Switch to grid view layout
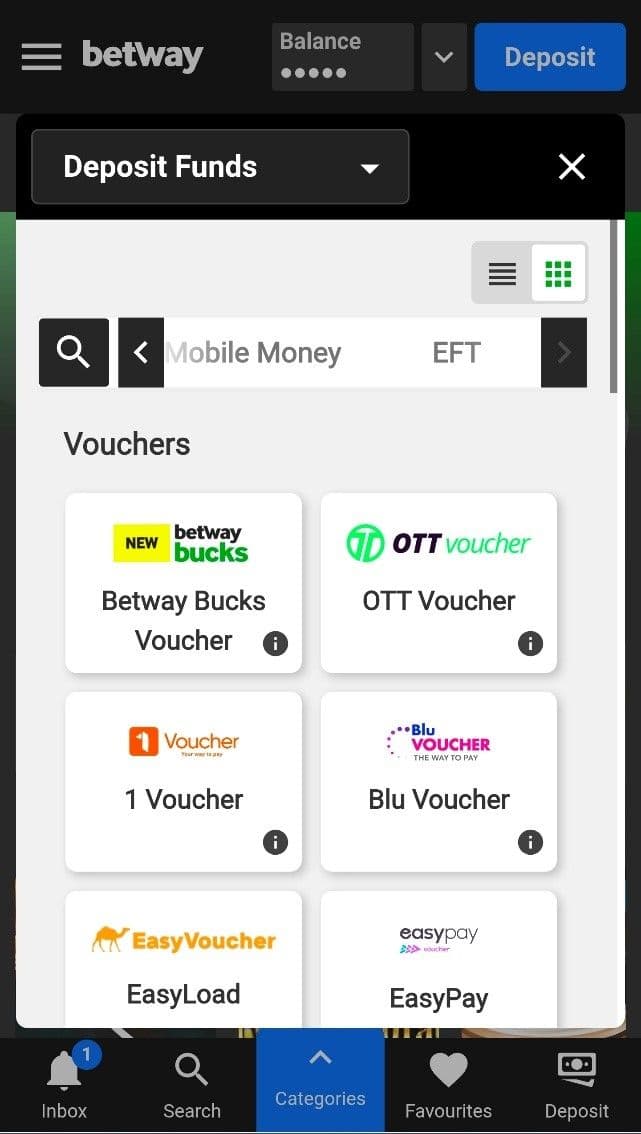Image resolution: width=641 pixels, height=1134 pixels. 558,273
